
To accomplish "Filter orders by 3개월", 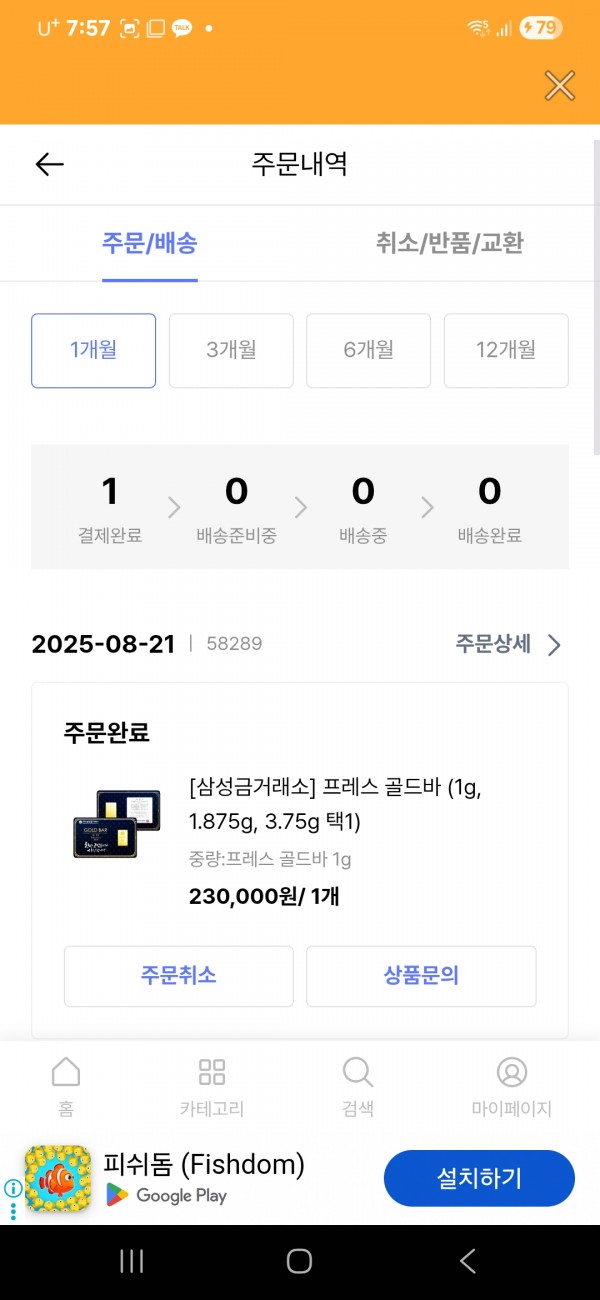I will [x=231, y=350].
